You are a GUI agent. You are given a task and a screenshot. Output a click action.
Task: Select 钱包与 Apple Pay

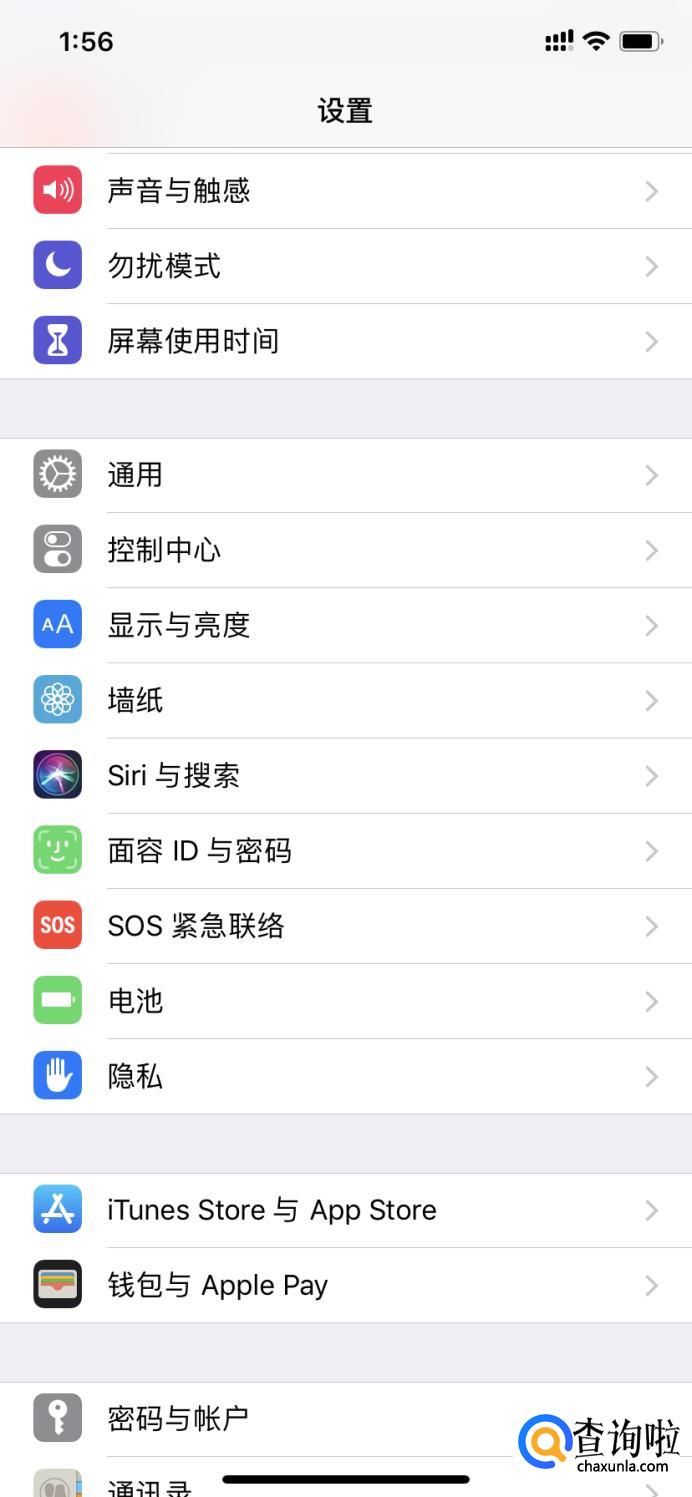click(346, 1285)
